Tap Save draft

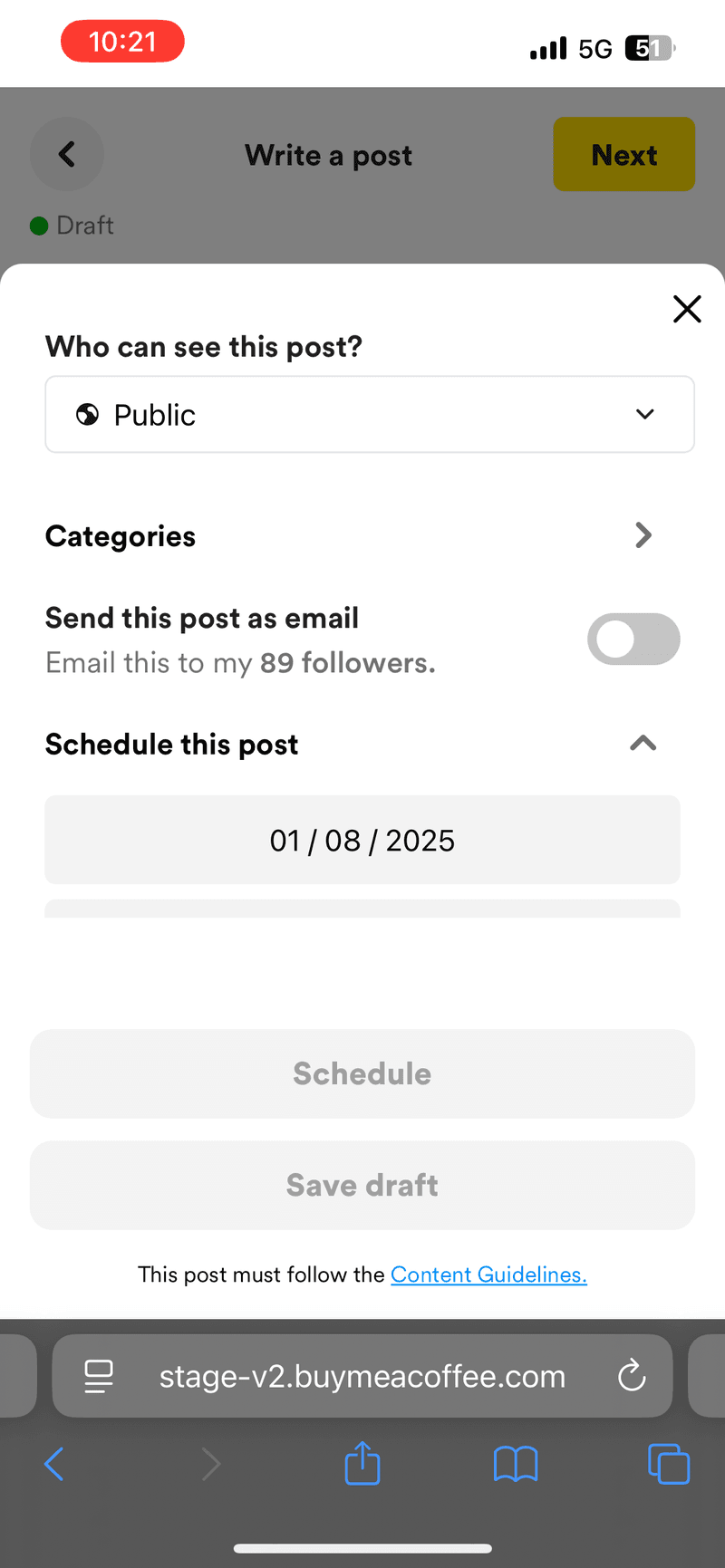362,1185
